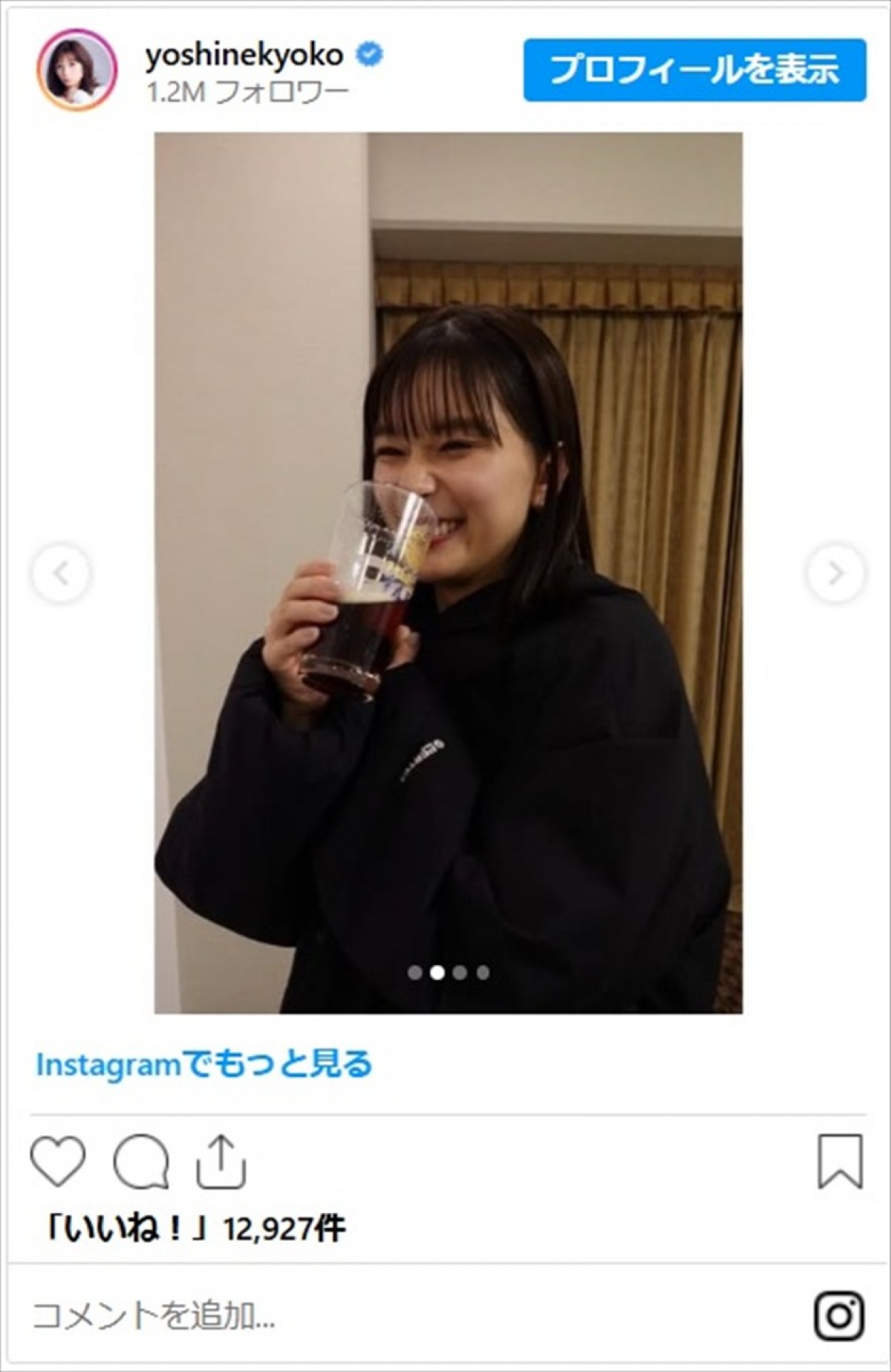Viewport: 891px width, 1372px height.
Task: Go to the previous photo in the carousel
Action: pos(62,573)
